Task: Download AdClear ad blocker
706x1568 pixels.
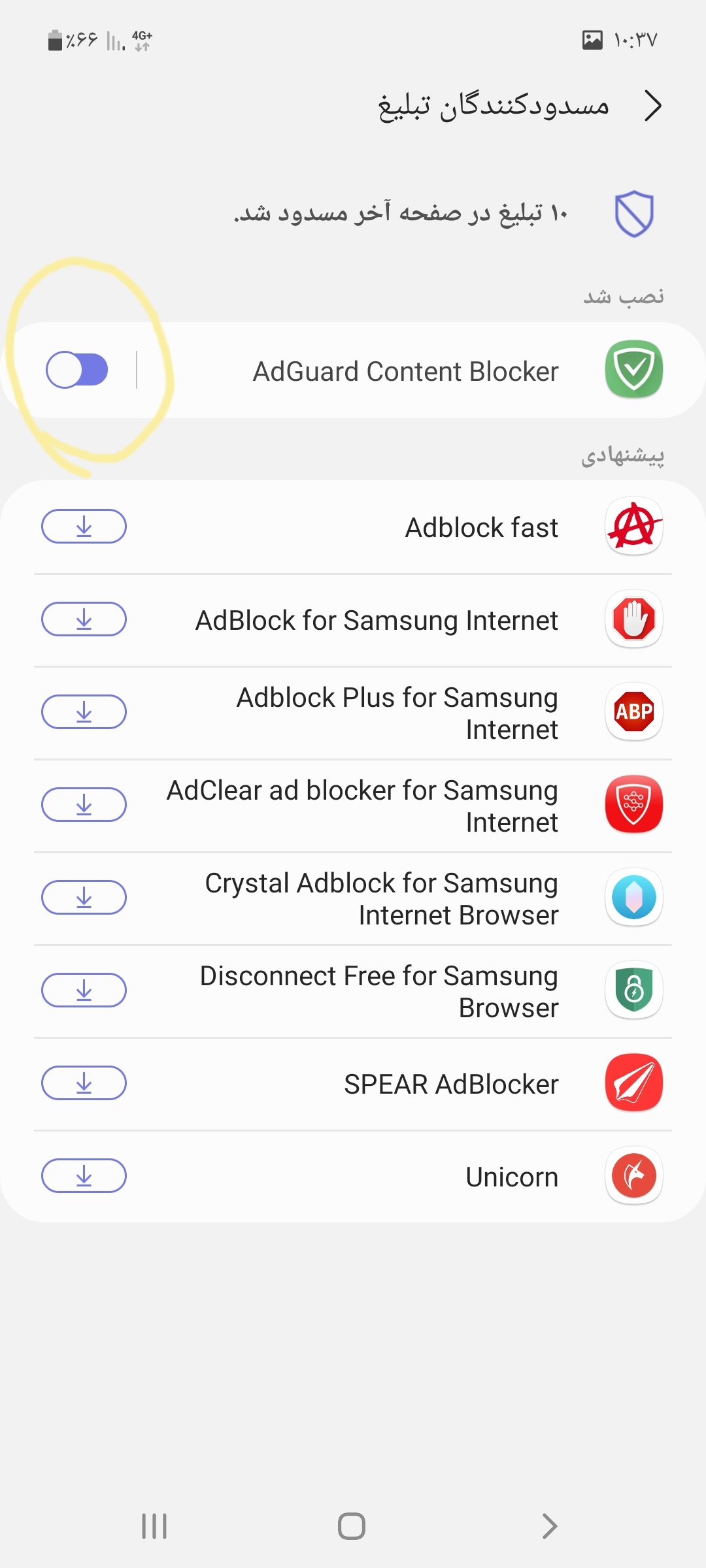Action: point(84,805)
